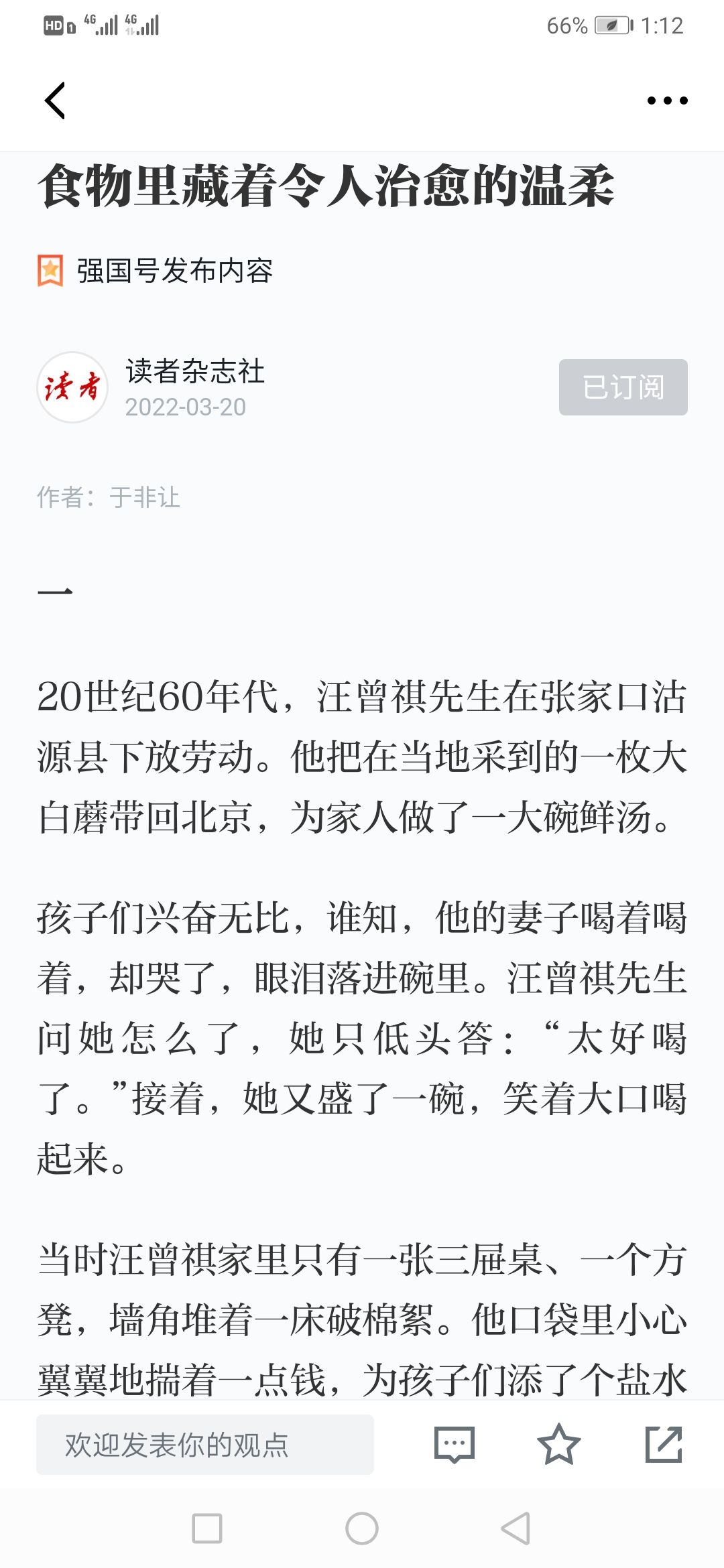The width and height of the screenshot is (724, 1568).
Task: Open the three-dot overflow menu
Action: [667, 101]
